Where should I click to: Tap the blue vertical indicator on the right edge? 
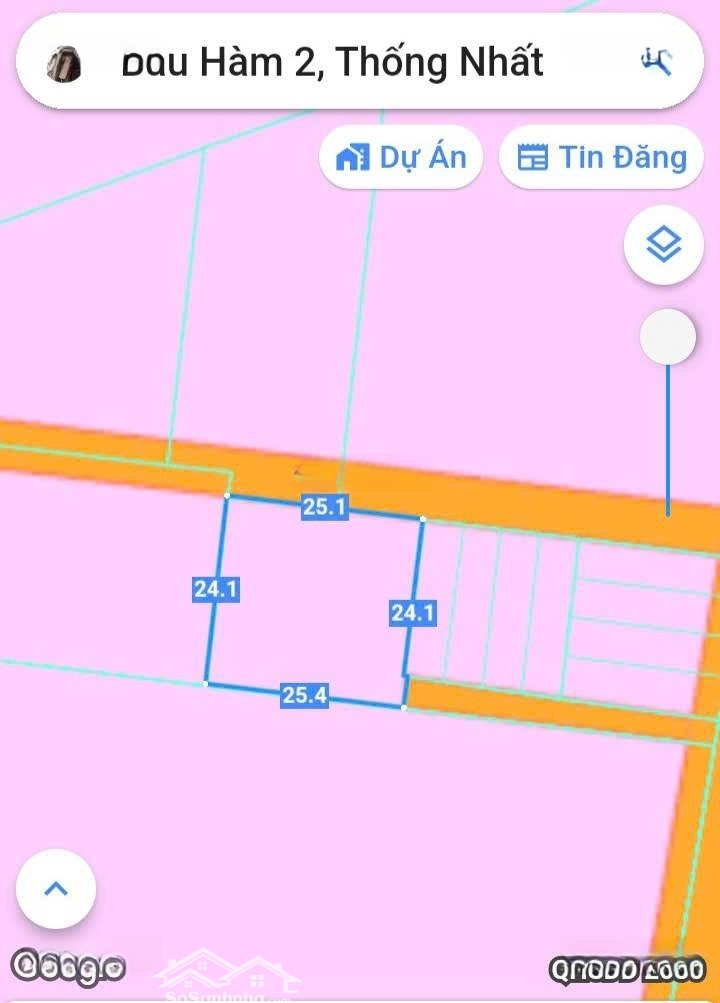click(x=667, y=440)
